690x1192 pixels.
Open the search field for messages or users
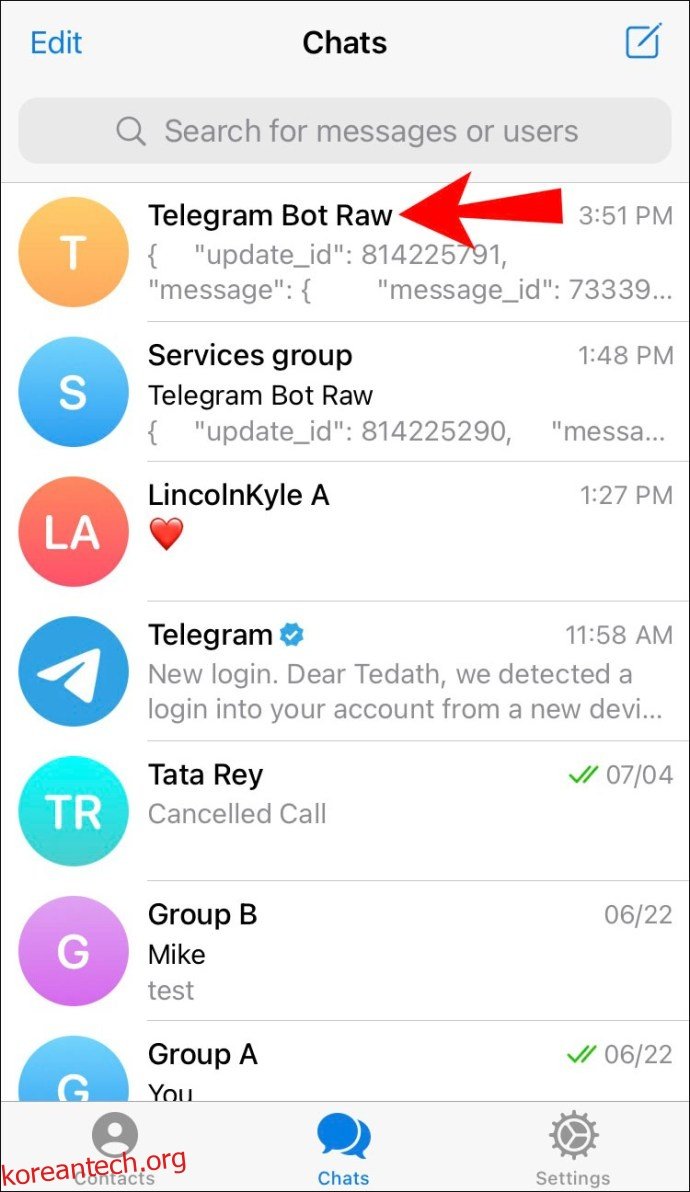(345, 131)
